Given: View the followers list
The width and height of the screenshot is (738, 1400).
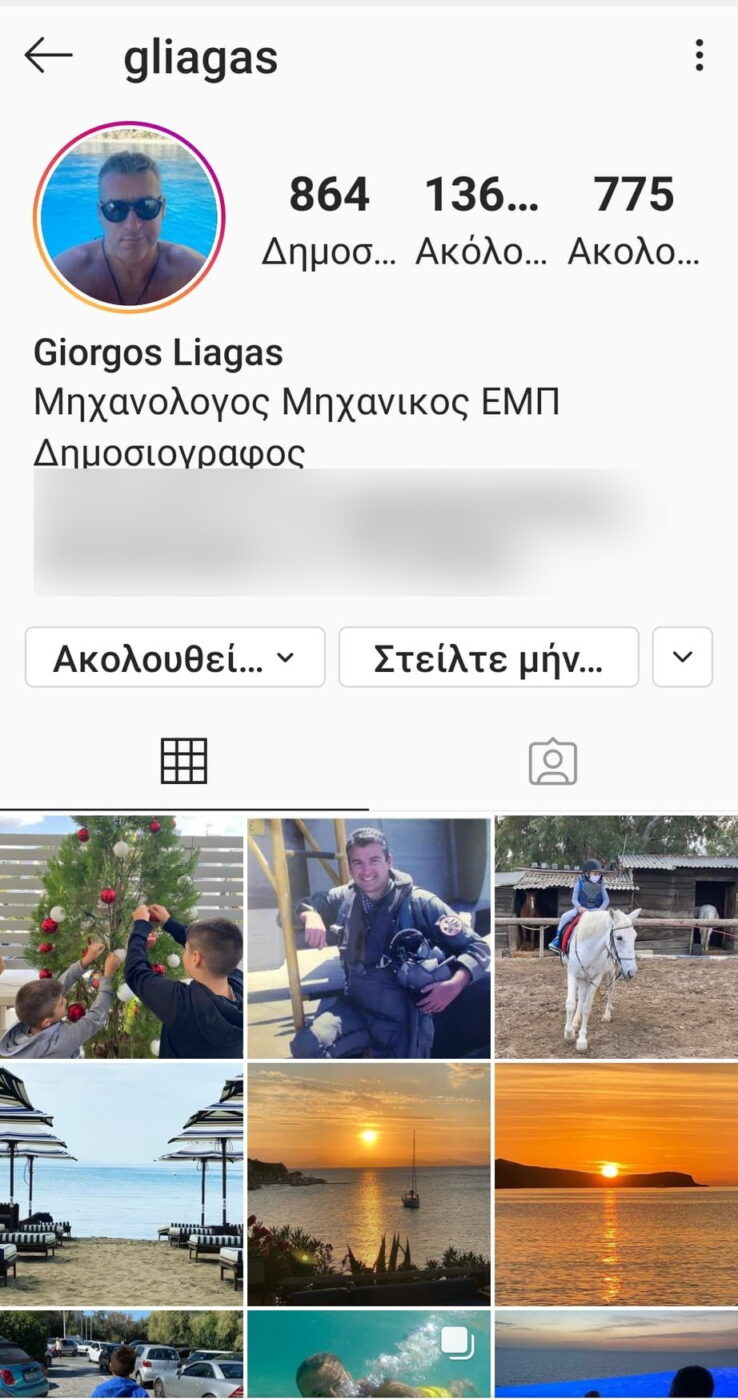Looking at the screenshot, I should [482, 220].
